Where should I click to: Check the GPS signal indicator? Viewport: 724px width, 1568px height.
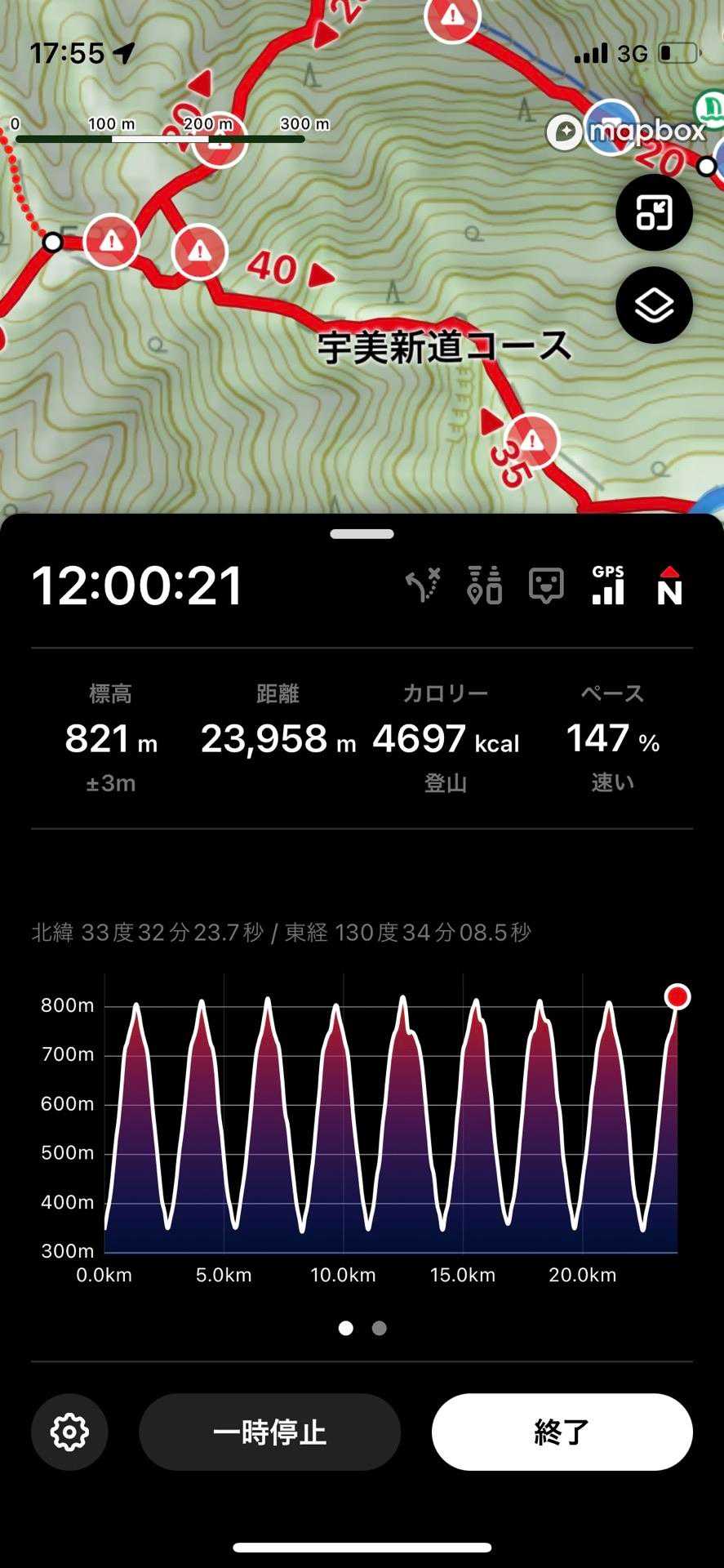point(608,586)
